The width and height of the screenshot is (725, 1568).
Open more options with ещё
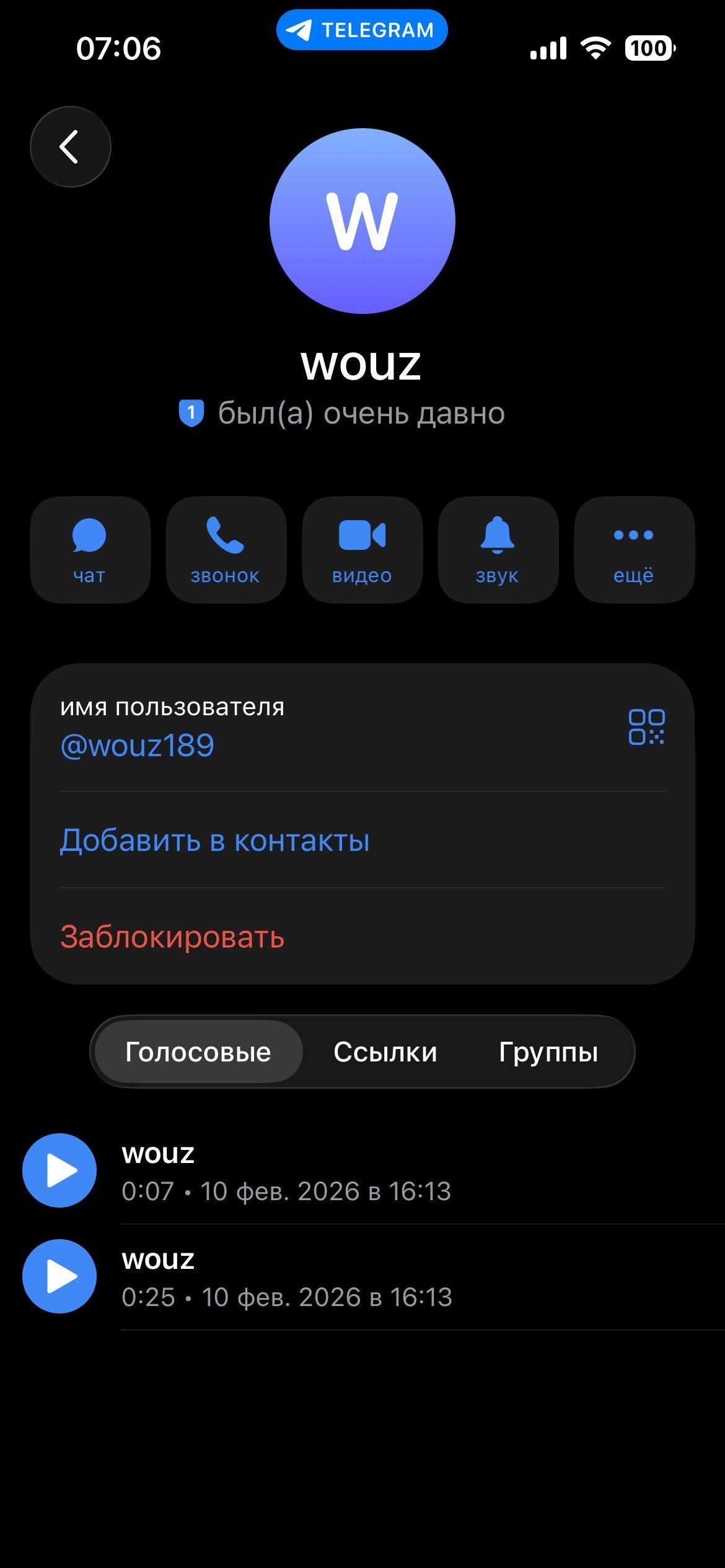point(633,549)
